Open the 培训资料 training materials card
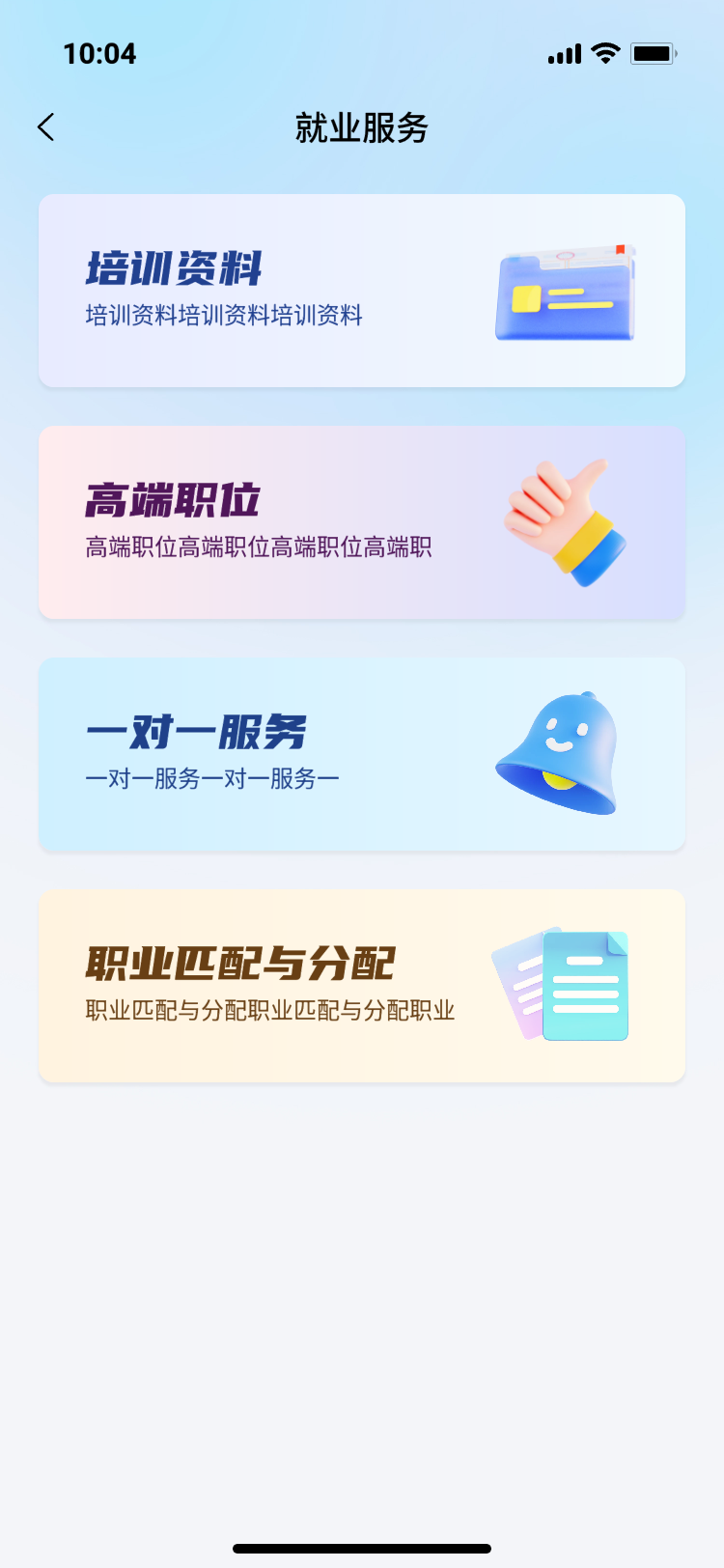Image resolution: width=724 pixels, height=1568 pixels. [x=362, y=290]
